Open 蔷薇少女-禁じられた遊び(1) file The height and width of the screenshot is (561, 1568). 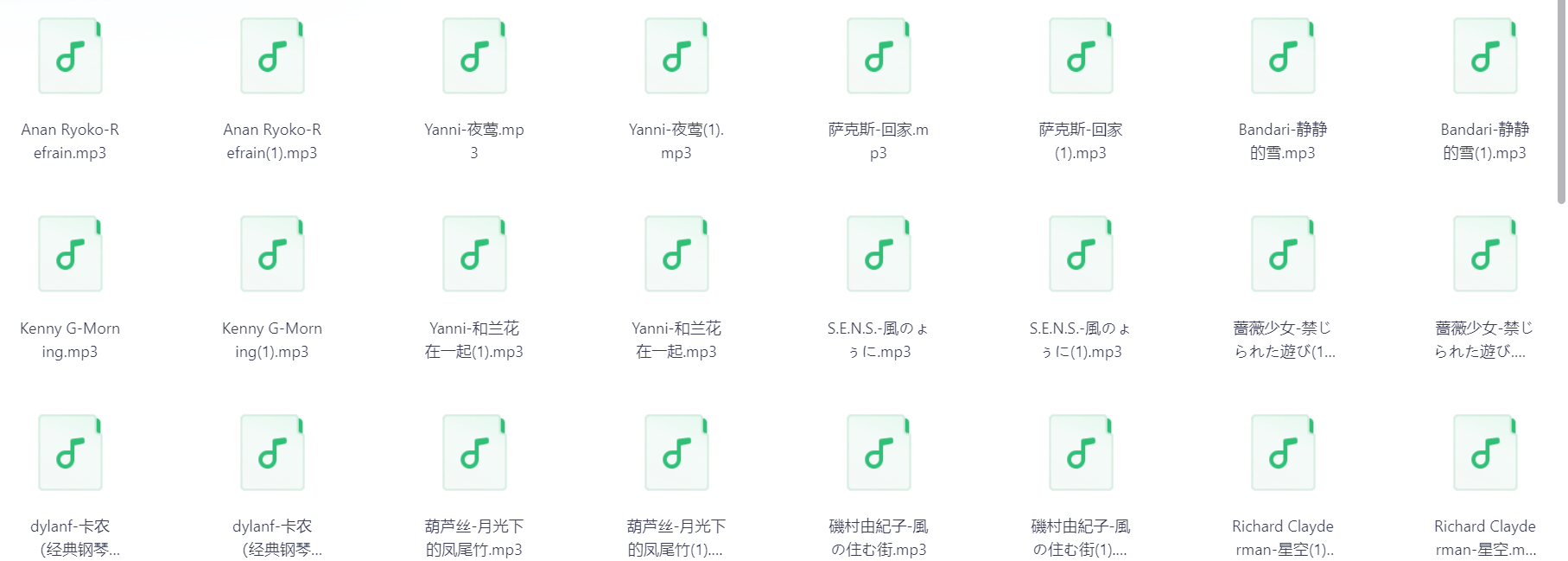1283,255
